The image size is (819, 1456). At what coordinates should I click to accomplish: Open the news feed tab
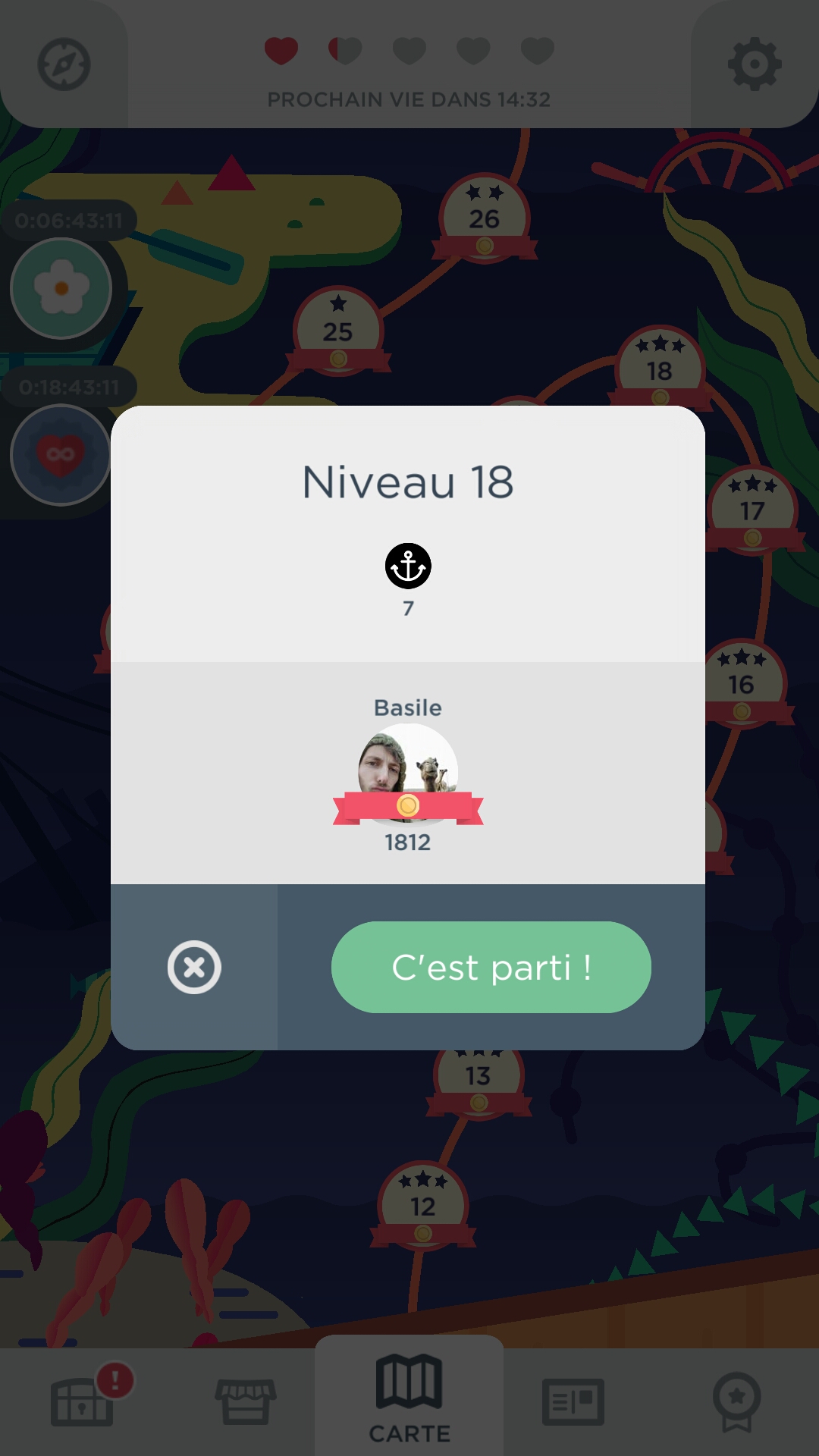(x=573, y=1401)
